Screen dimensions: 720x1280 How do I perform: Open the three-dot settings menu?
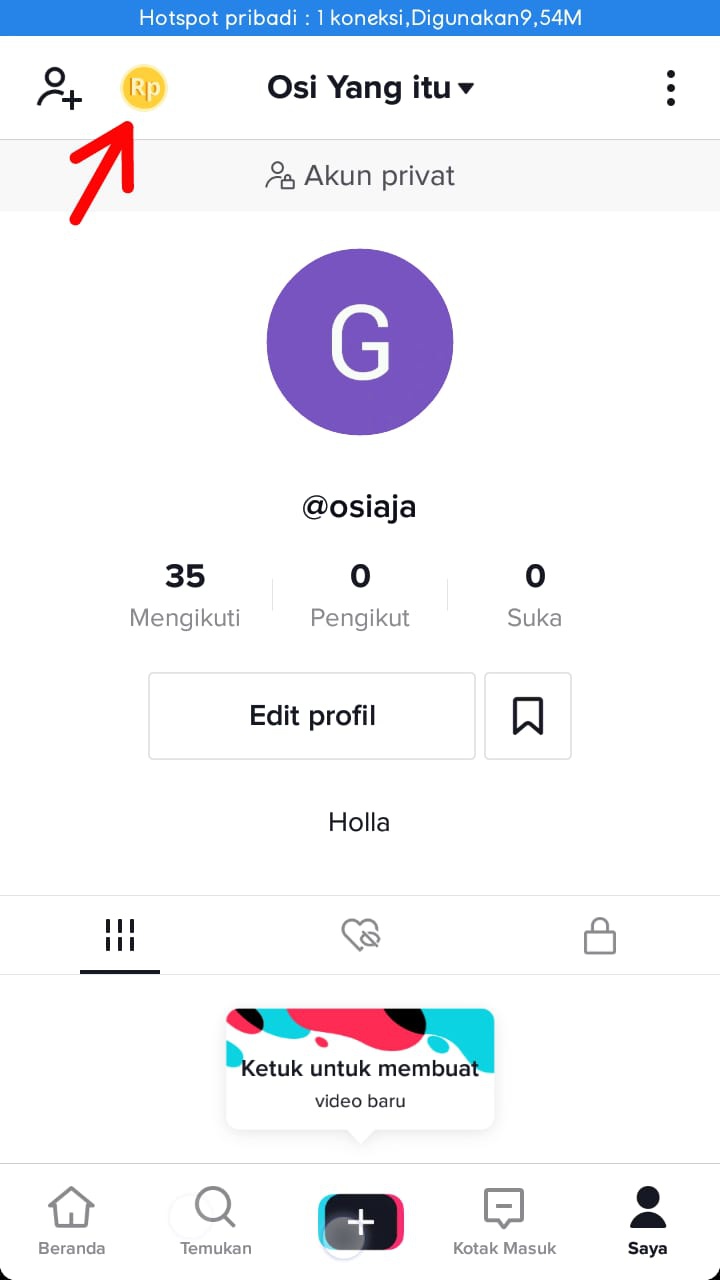(x=669, y=87)
